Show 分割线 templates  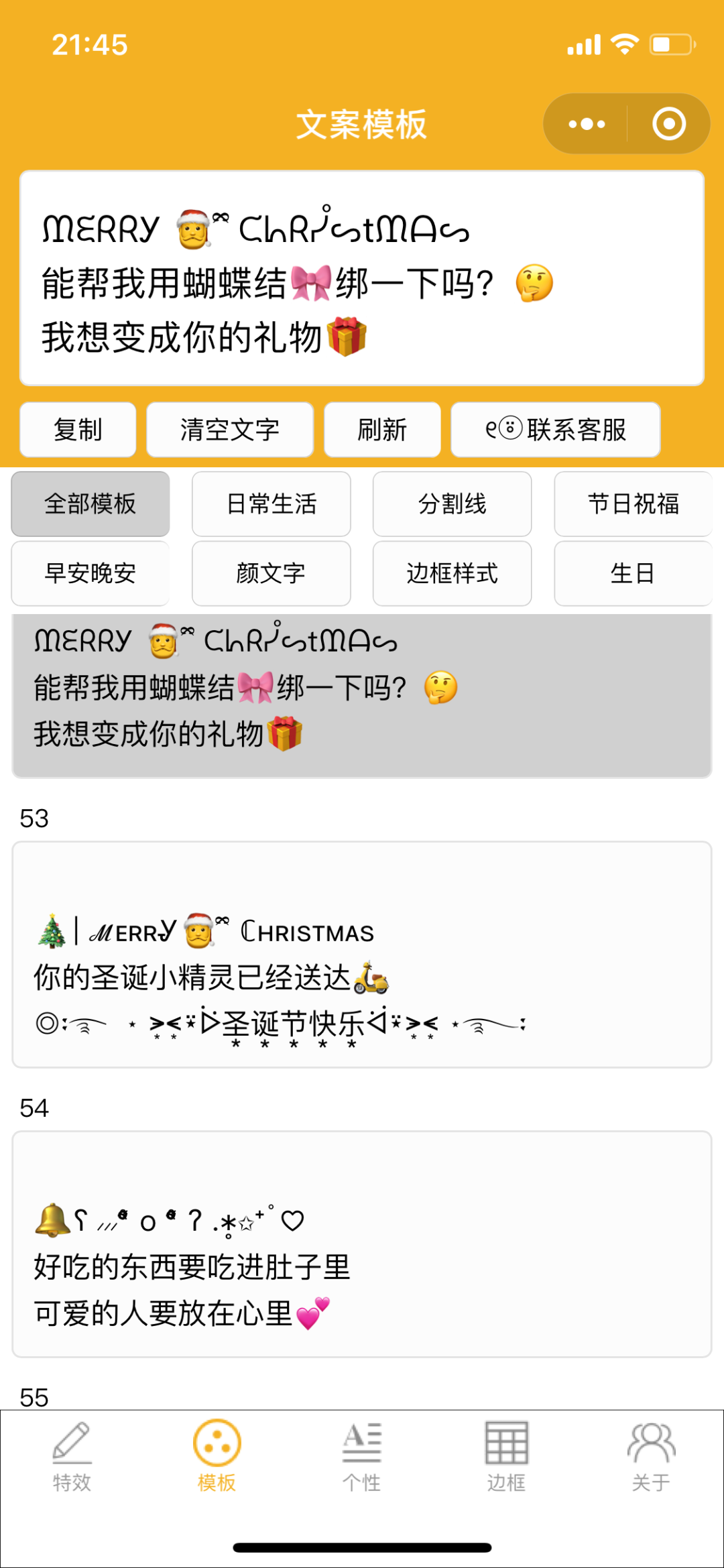pyautogui.click(x=452, y=504)
